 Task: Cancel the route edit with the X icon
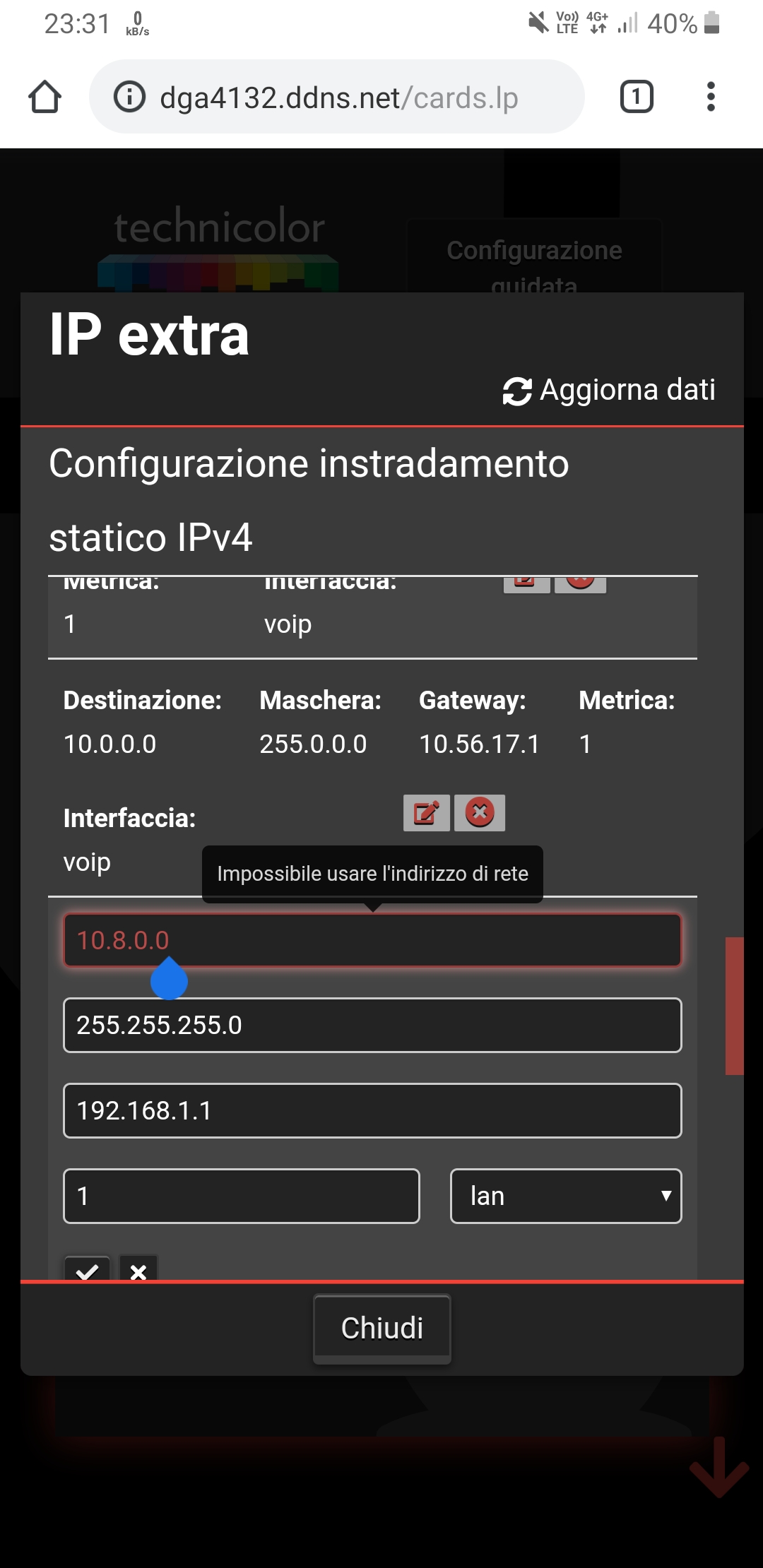point(138,1269)
